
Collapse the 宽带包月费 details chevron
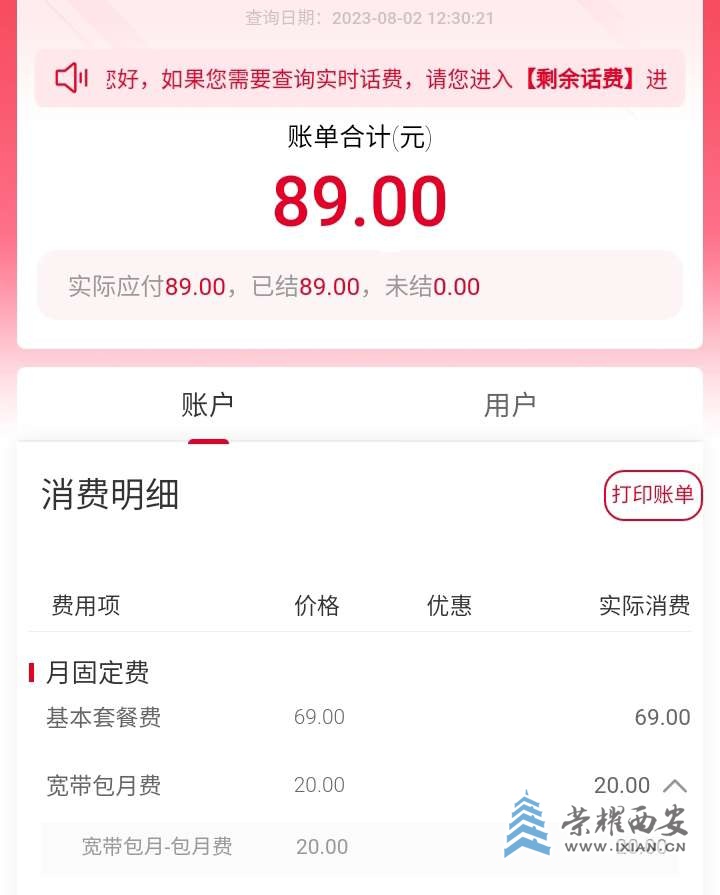[x=676, y=786]
